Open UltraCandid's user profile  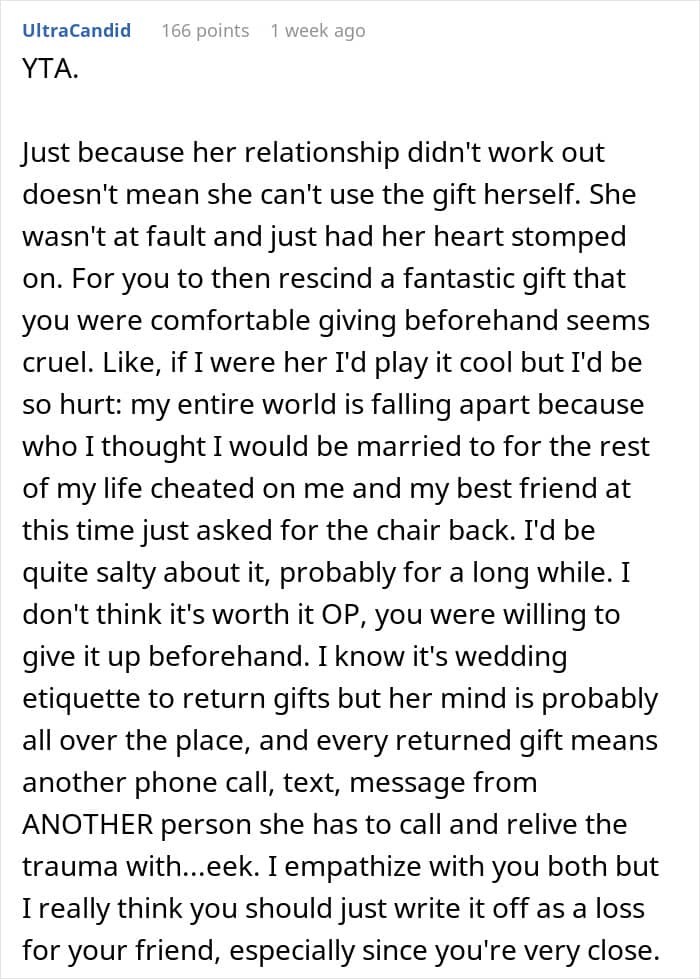tap(76, 31)
